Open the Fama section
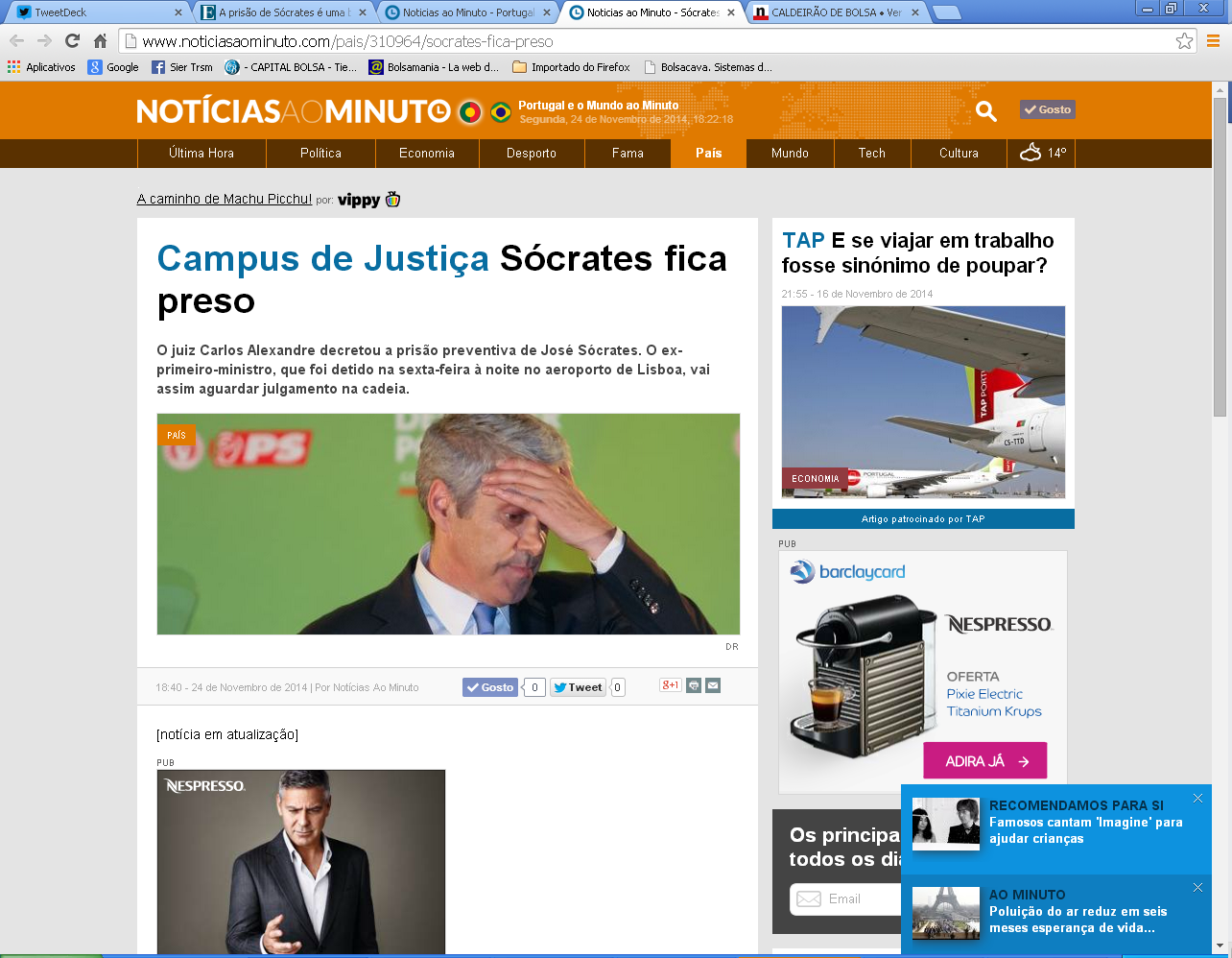The width and height of the screenshot is (1232, 958). pyautogui.click(x=628, y=153)
